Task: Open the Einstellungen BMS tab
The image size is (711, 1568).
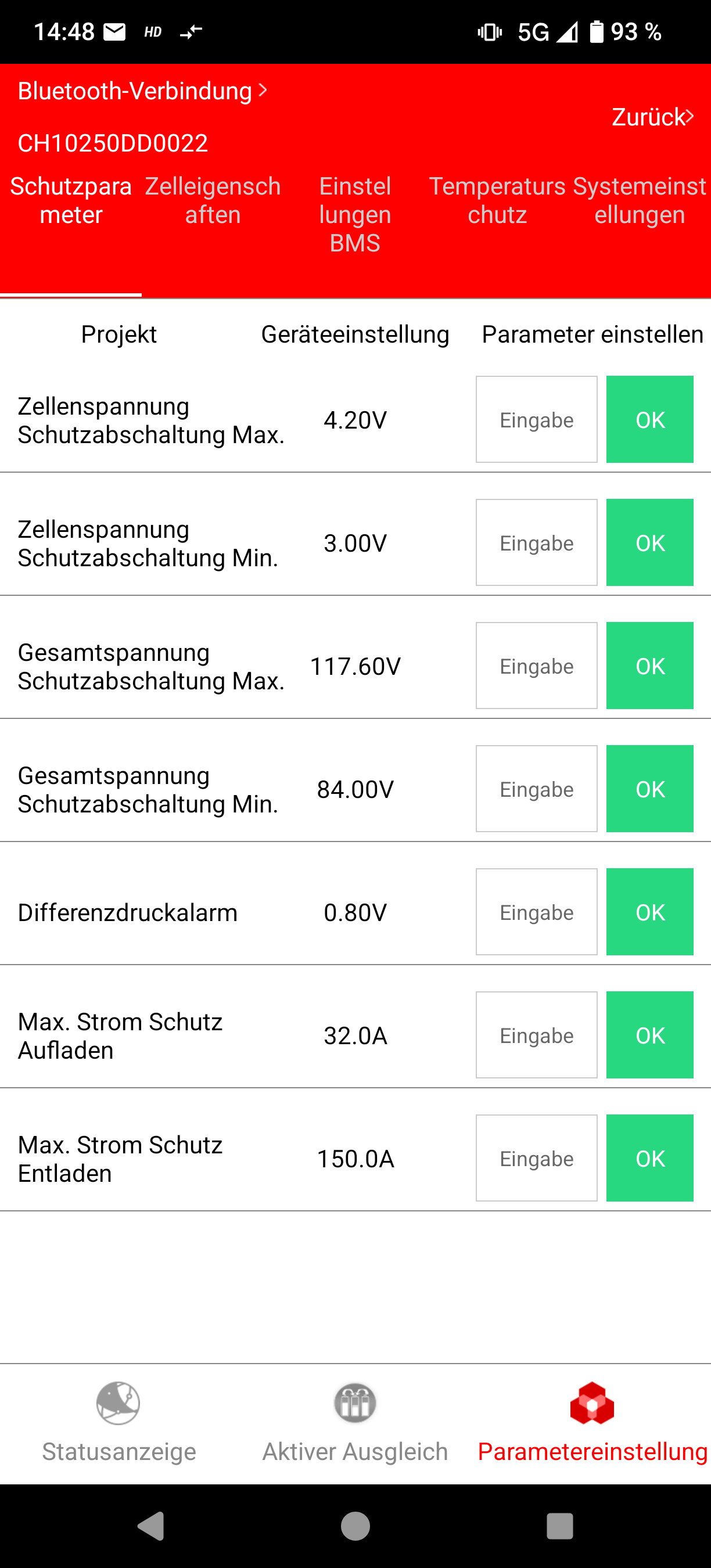Action: pyautogui.click(x=355, y=214)
